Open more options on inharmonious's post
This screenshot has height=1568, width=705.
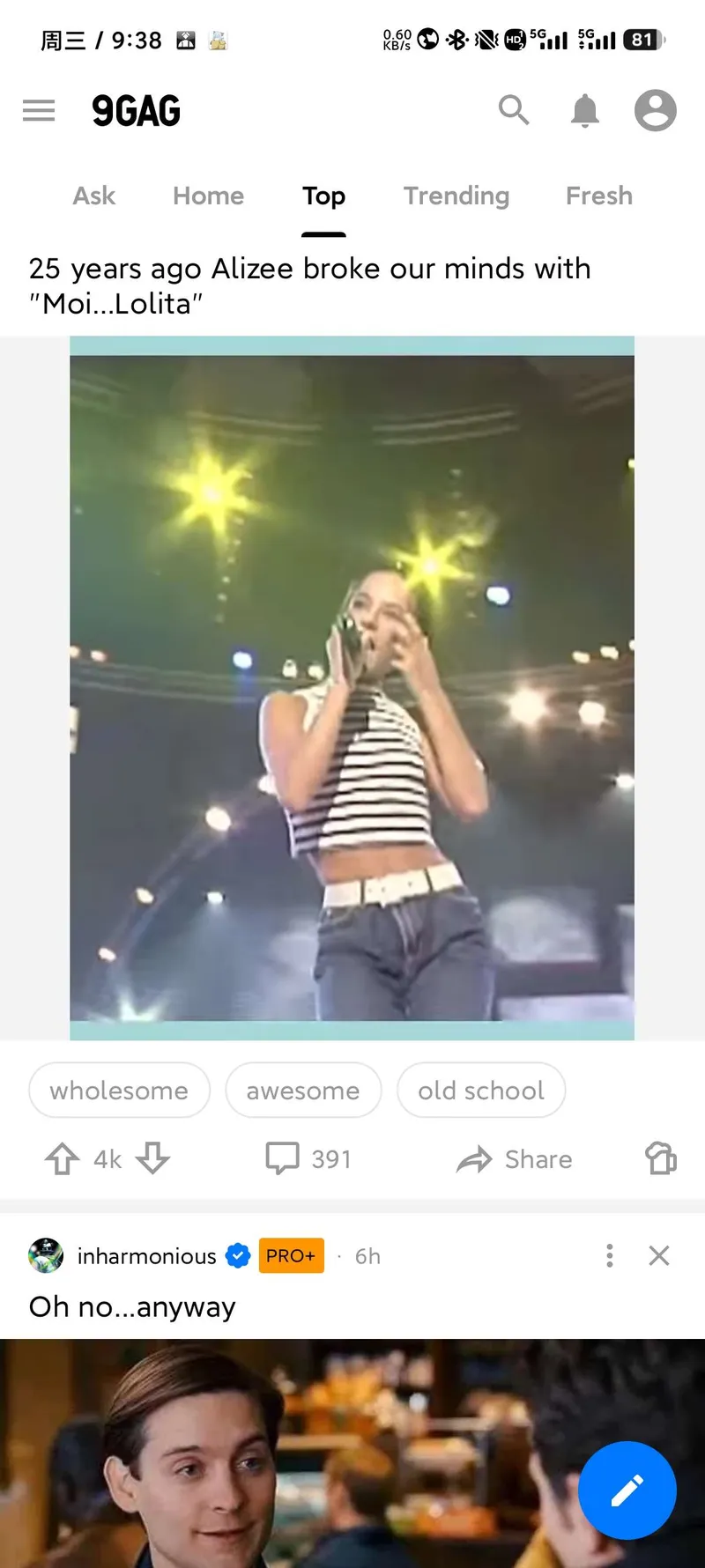coord(609,1255)
